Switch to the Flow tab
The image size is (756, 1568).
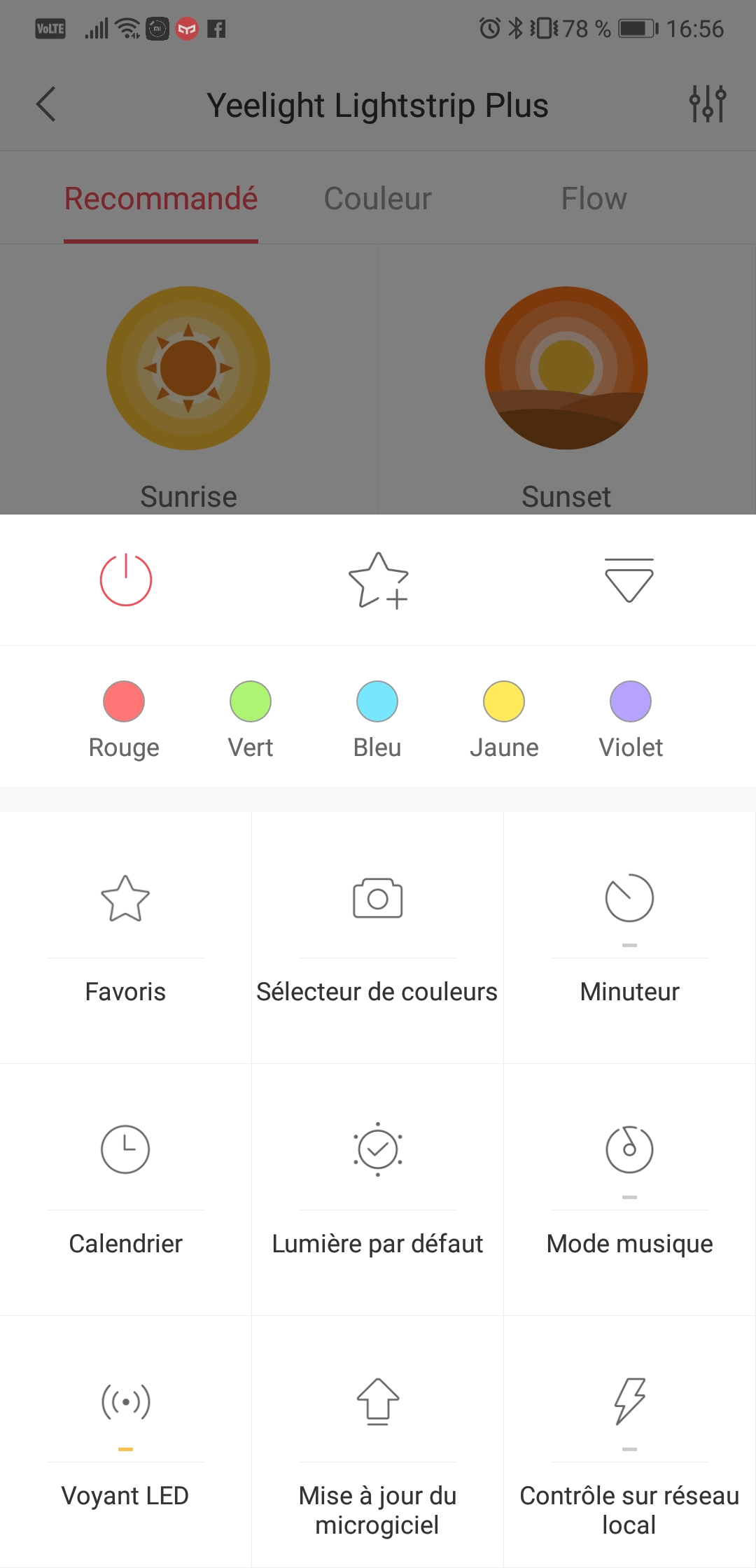pos(594,199)
